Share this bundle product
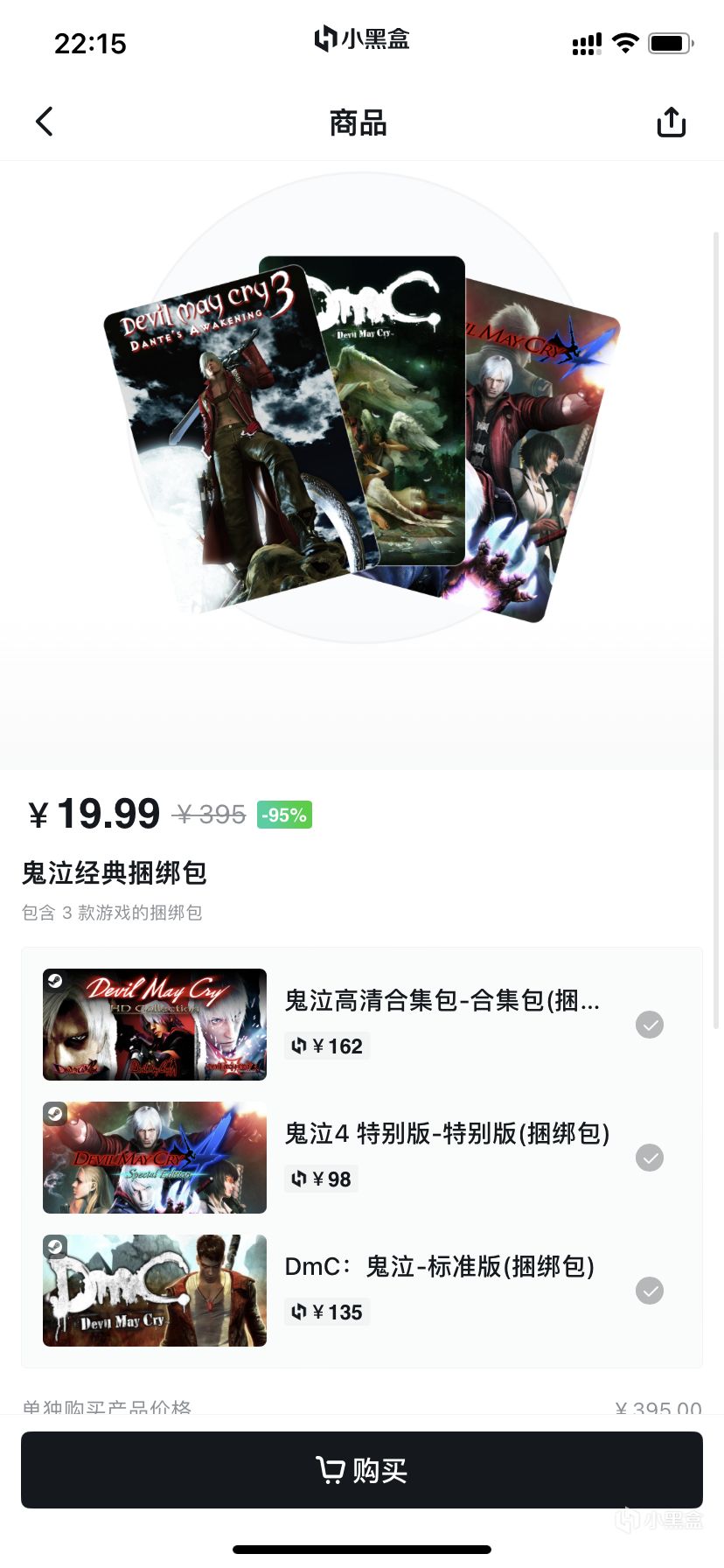Image resolution: width=724 pixels, height=1568 pixels. (x=671, y=122)
